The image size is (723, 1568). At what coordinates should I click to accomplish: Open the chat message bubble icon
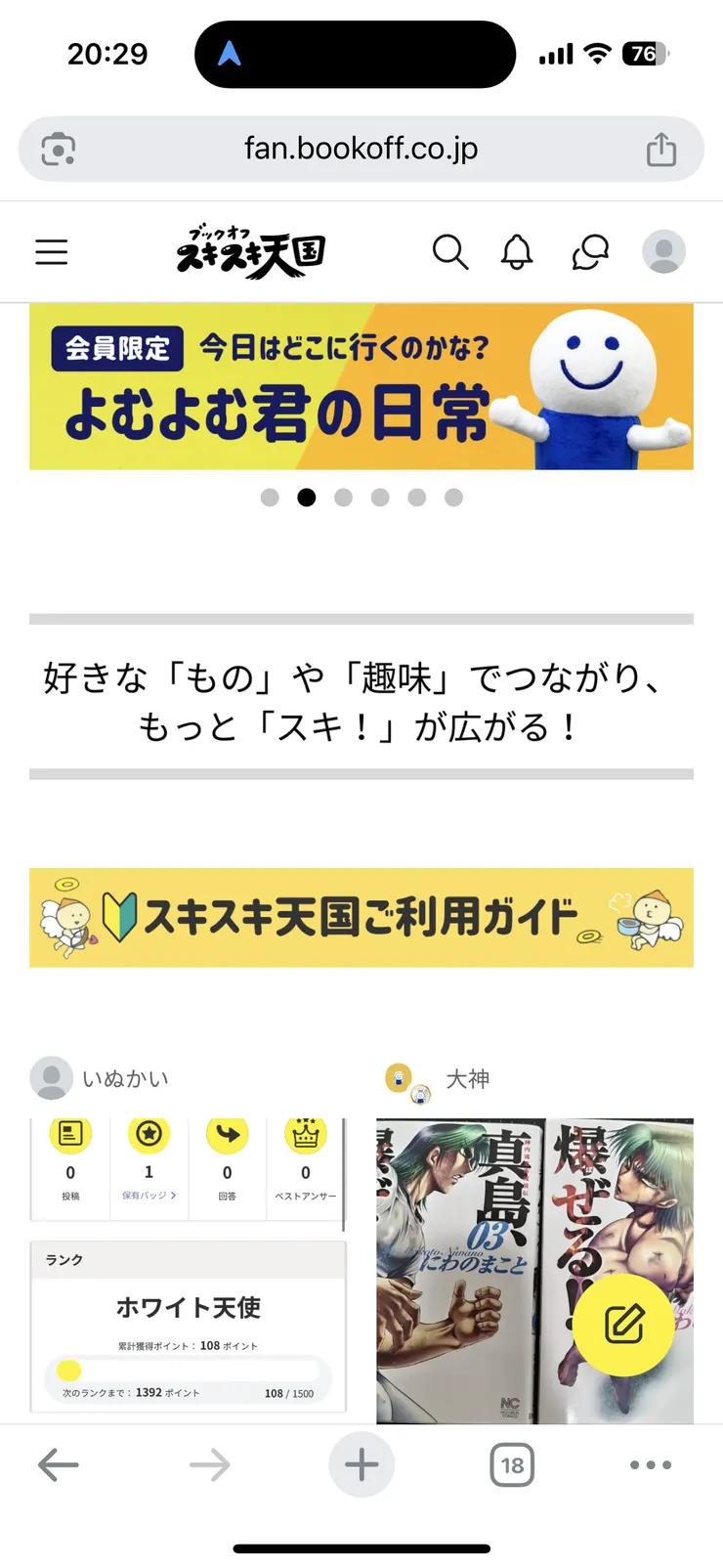pos(589,251)
